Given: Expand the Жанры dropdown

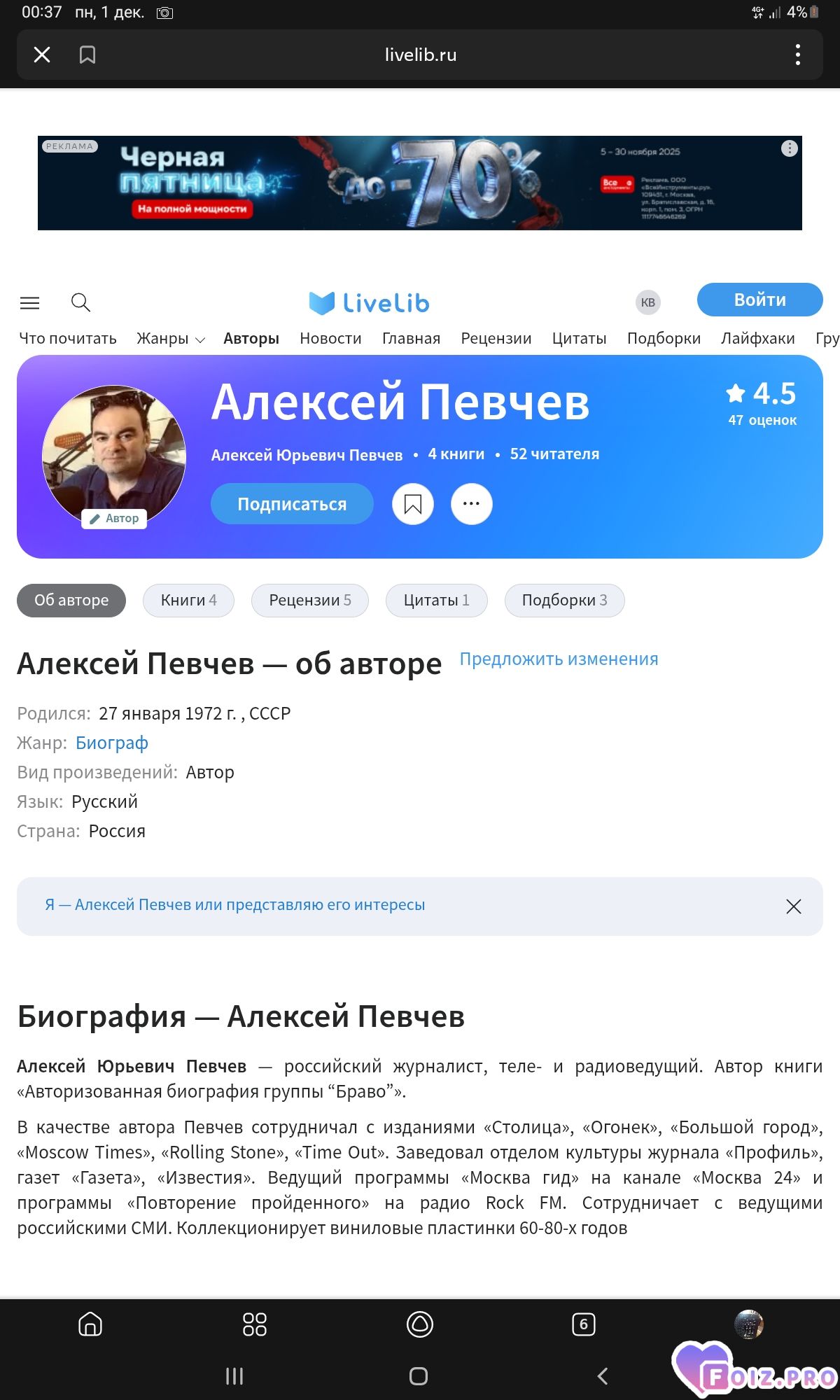Looking at the screenshot, I should click(170, 339).
